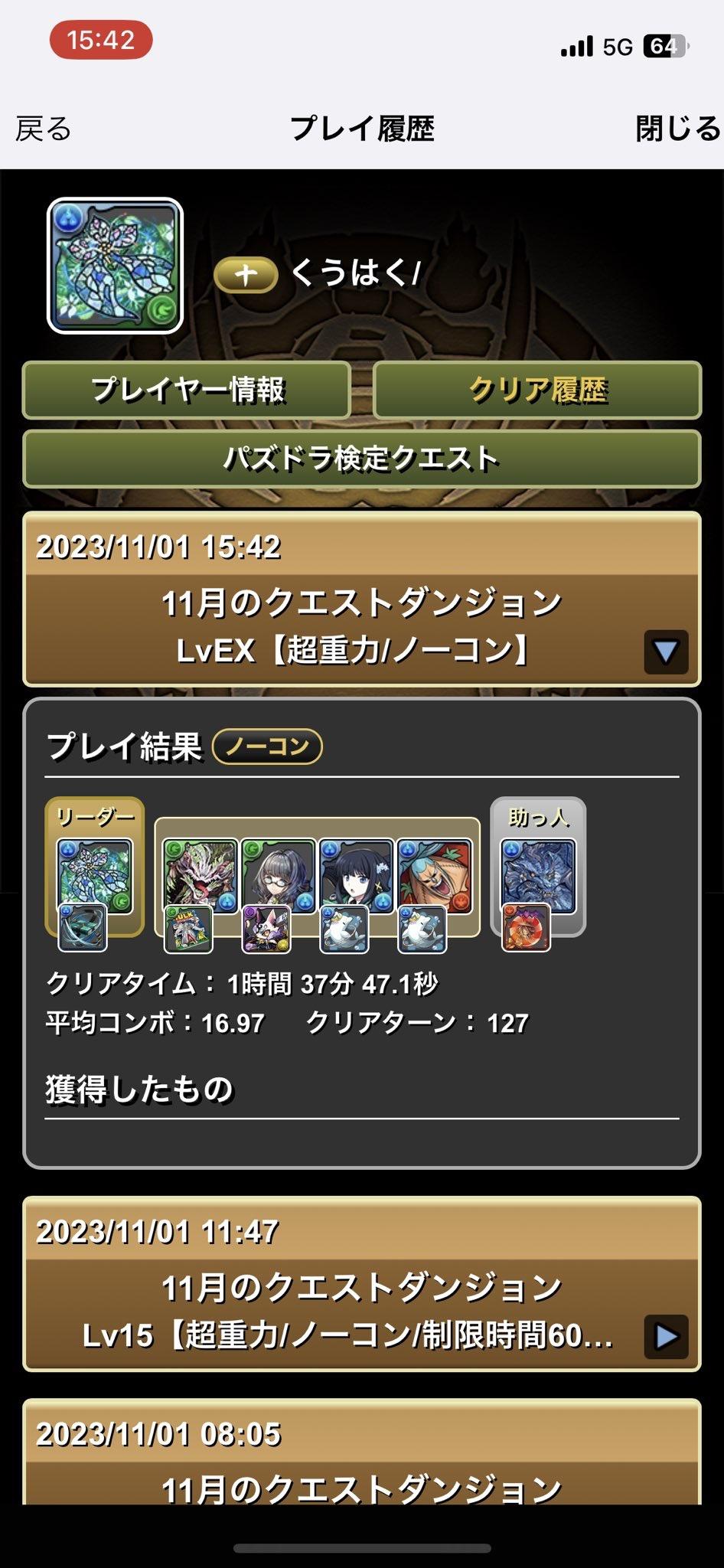Switch to the クリア履歴 tab
The width and height of the screenshot is (724, 1568).
click(x=537, y=390)
